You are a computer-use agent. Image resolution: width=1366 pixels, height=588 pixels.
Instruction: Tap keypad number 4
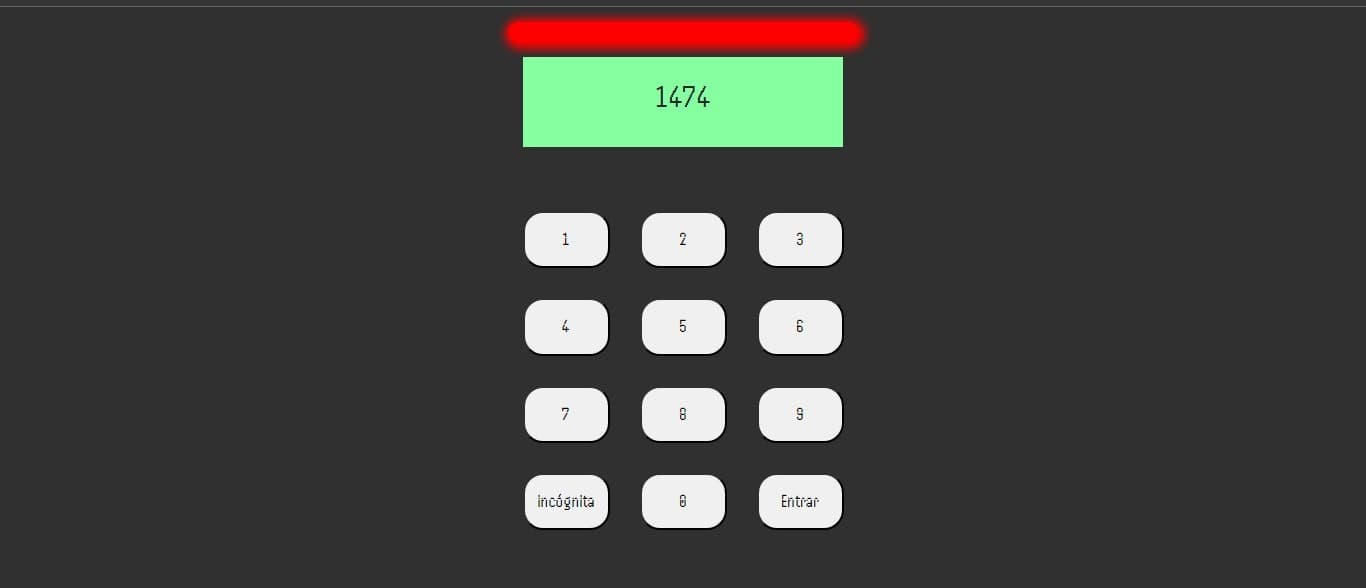tap(566, 326)
